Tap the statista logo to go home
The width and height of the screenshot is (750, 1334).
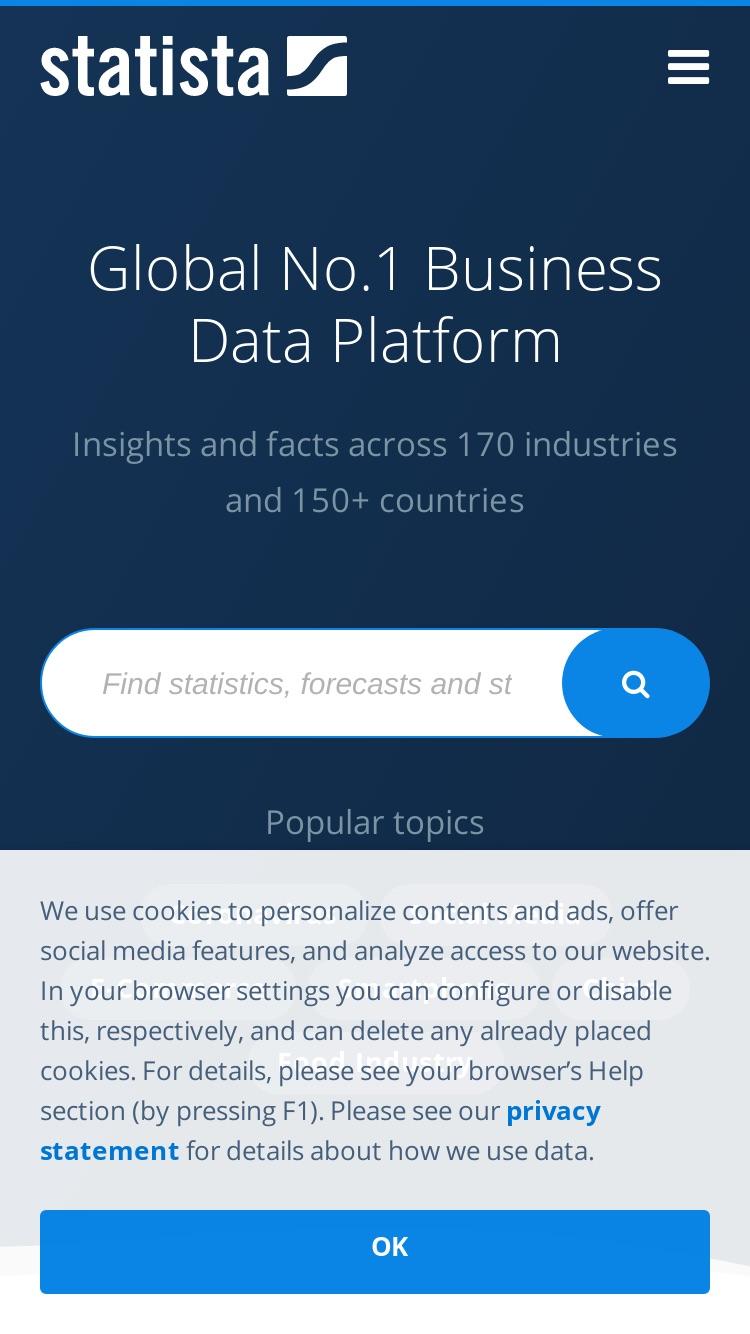coord(194,66)
